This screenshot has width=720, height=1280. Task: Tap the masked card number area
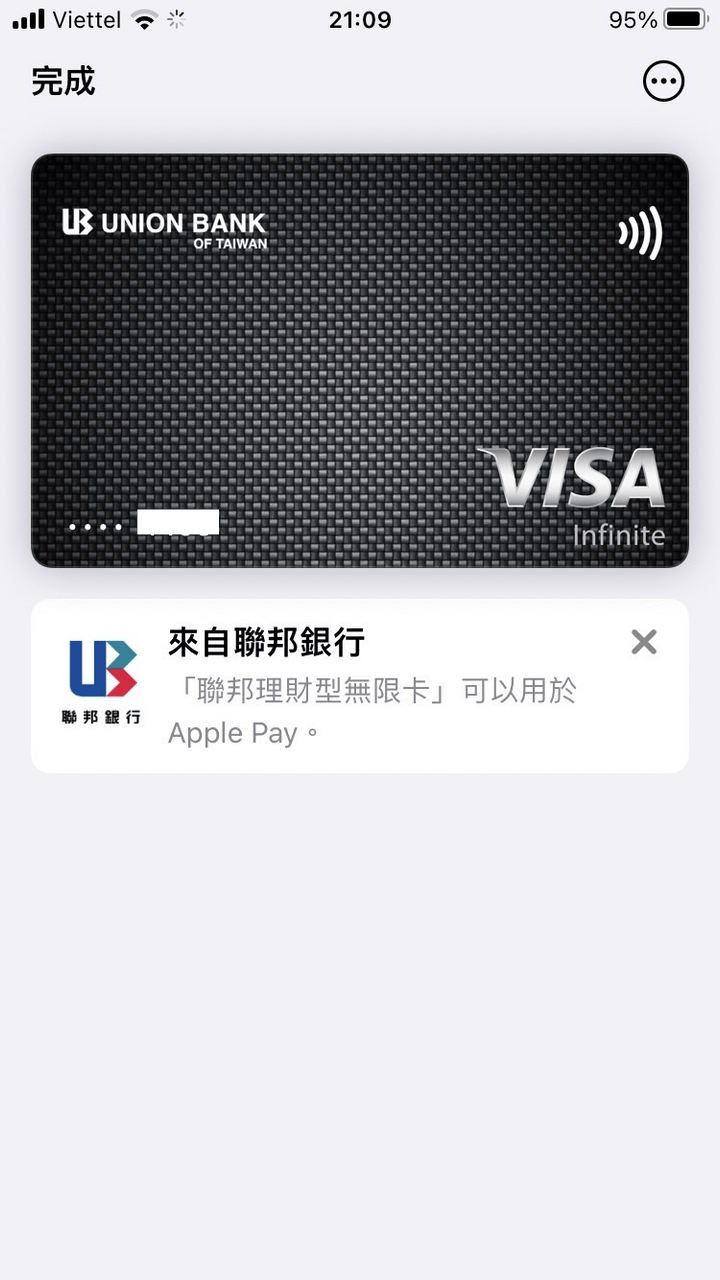click(145, 522)
